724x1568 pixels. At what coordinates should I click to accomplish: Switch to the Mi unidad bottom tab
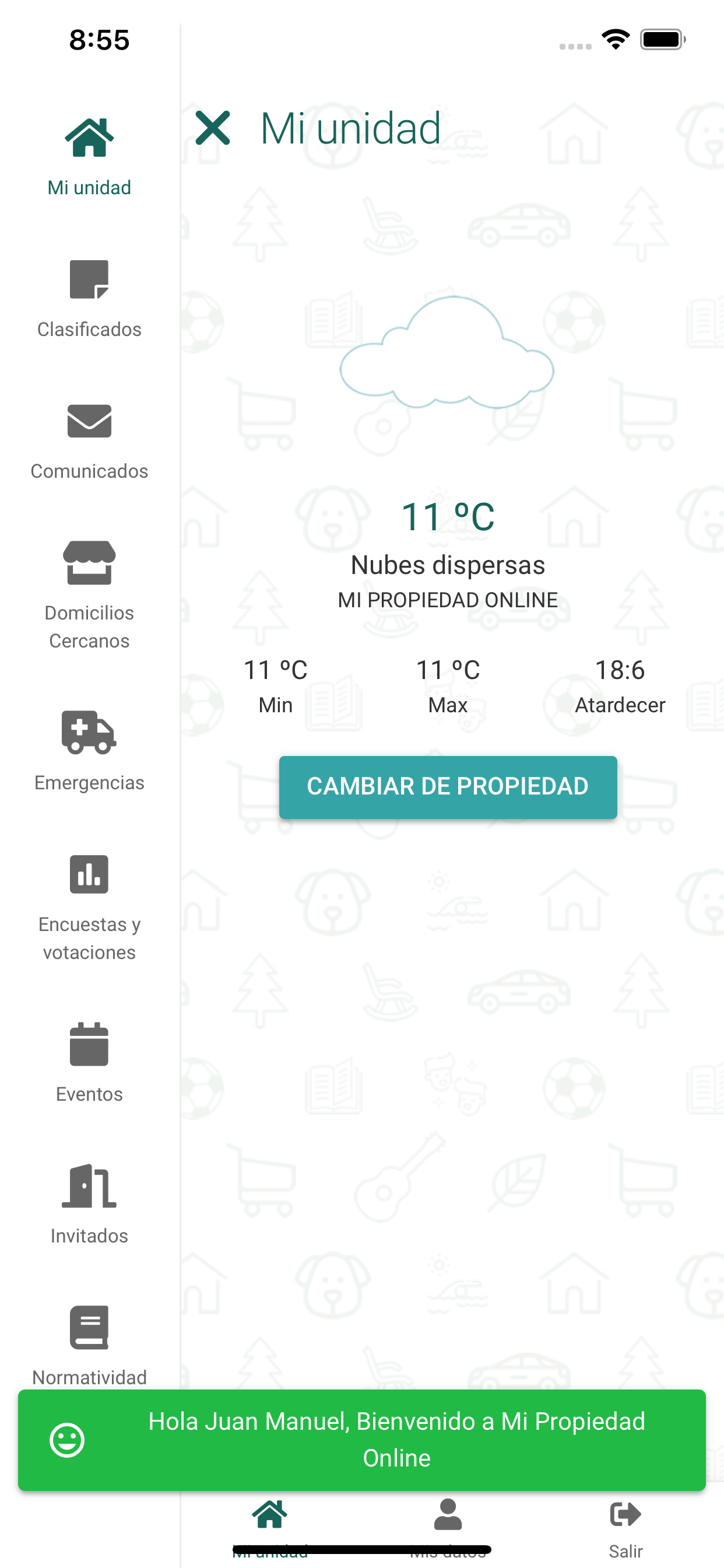(271, 1514)
